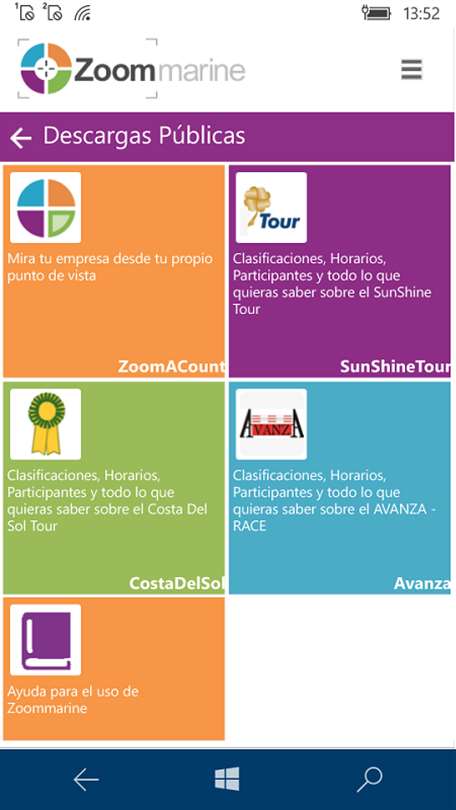
Task: Tap the system back arrow
Action: (x=86, y=780)
